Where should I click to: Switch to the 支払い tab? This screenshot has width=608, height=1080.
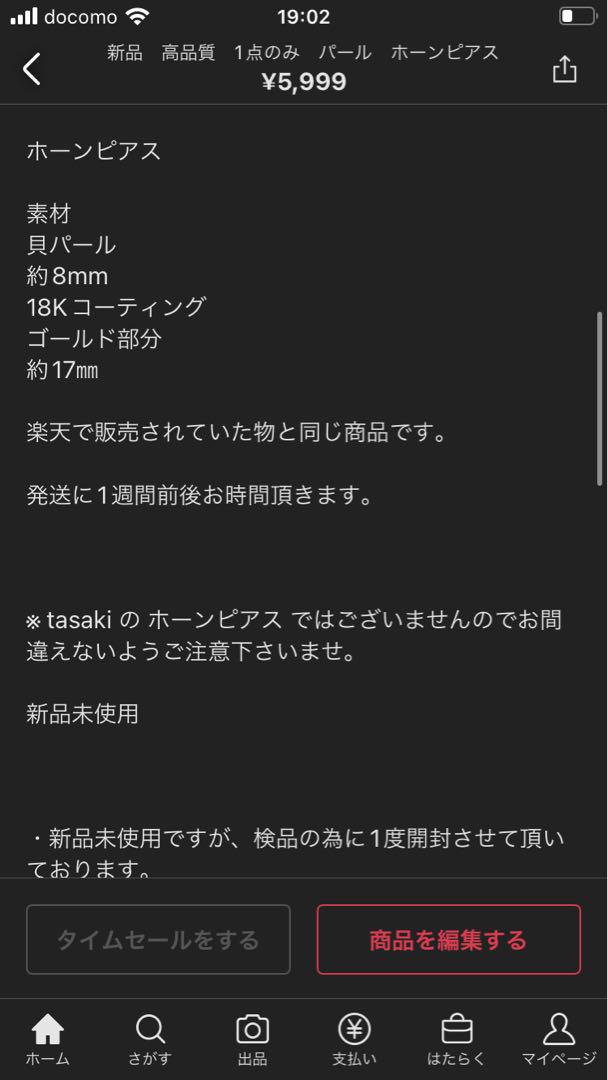point(355,1040)
